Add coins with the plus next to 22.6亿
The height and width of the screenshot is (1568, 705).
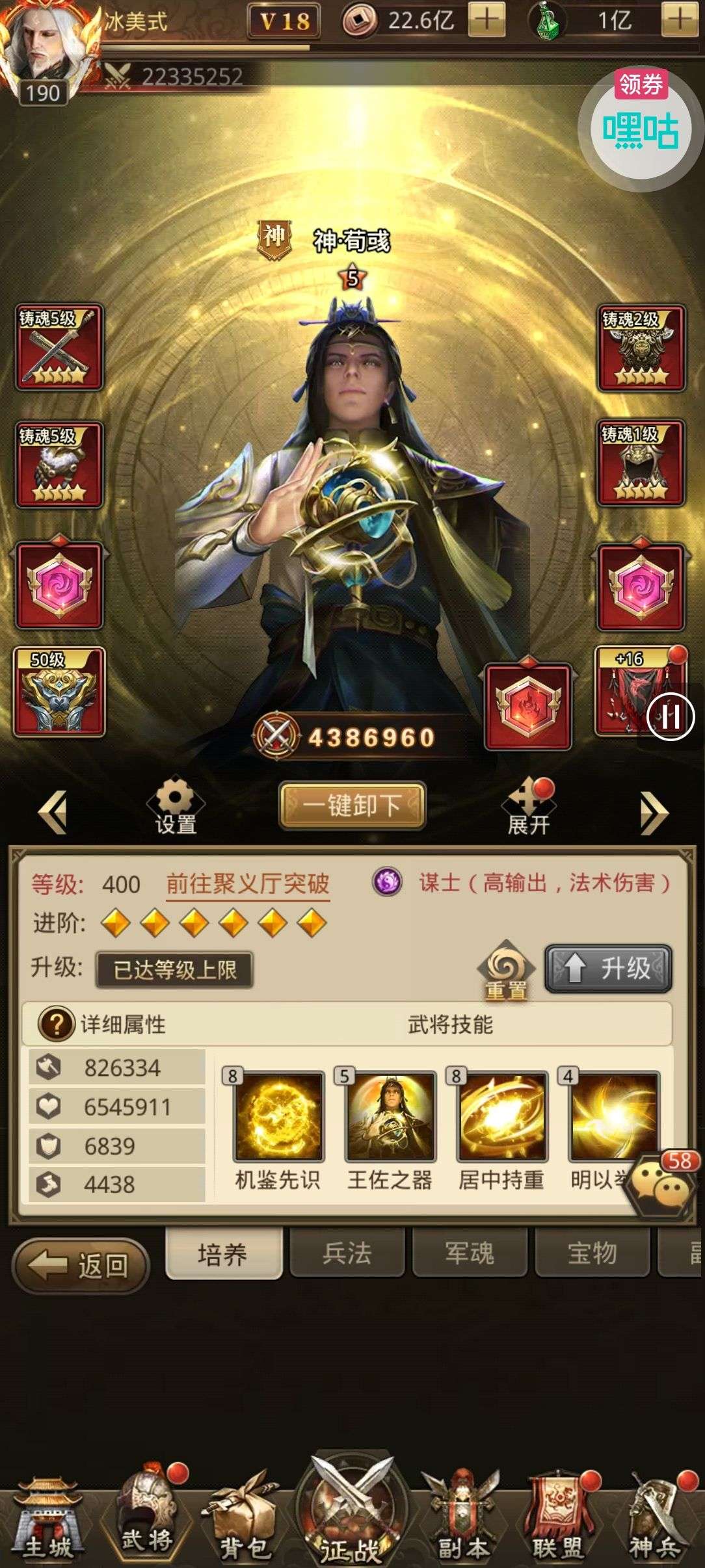(x=486, y=21)
